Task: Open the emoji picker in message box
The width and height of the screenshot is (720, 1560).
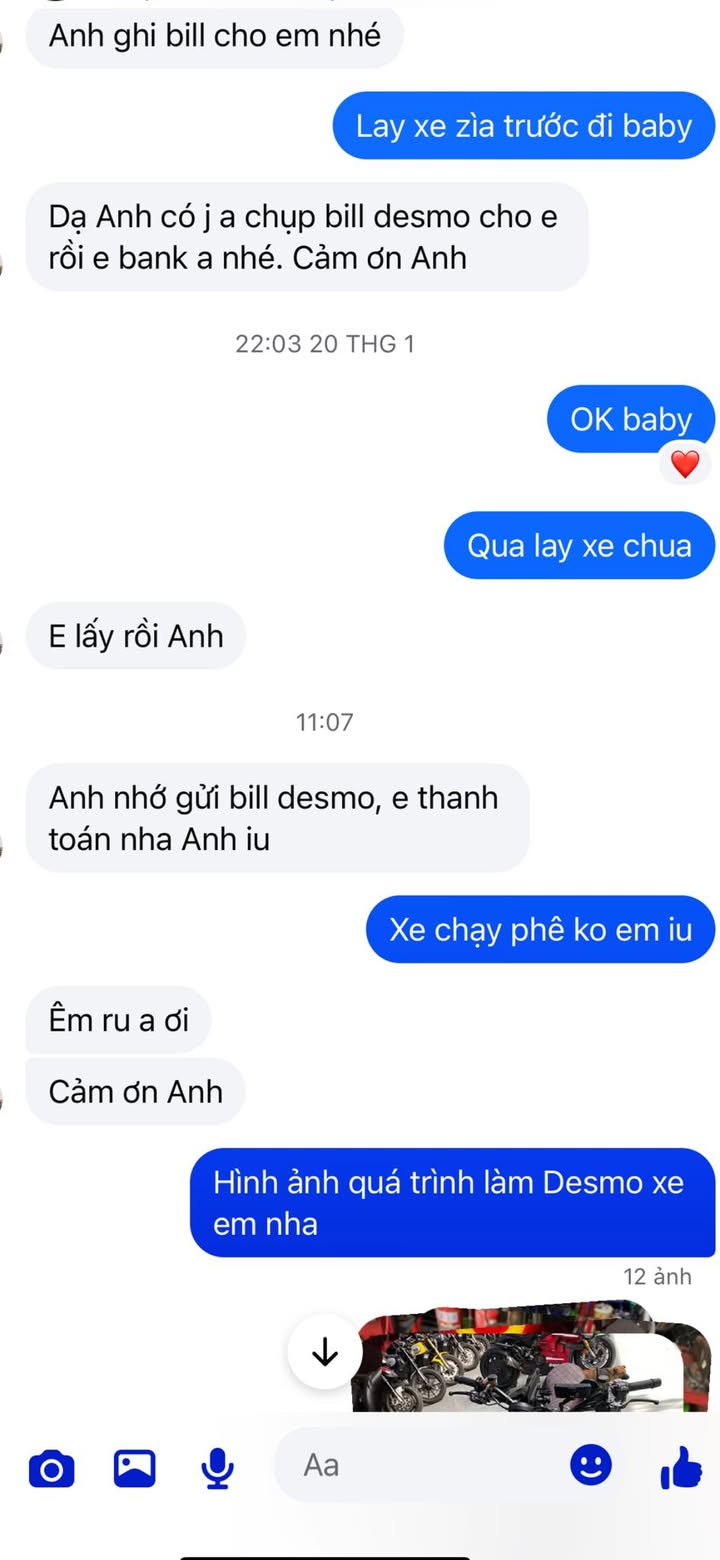Action: pos(590,1465)
